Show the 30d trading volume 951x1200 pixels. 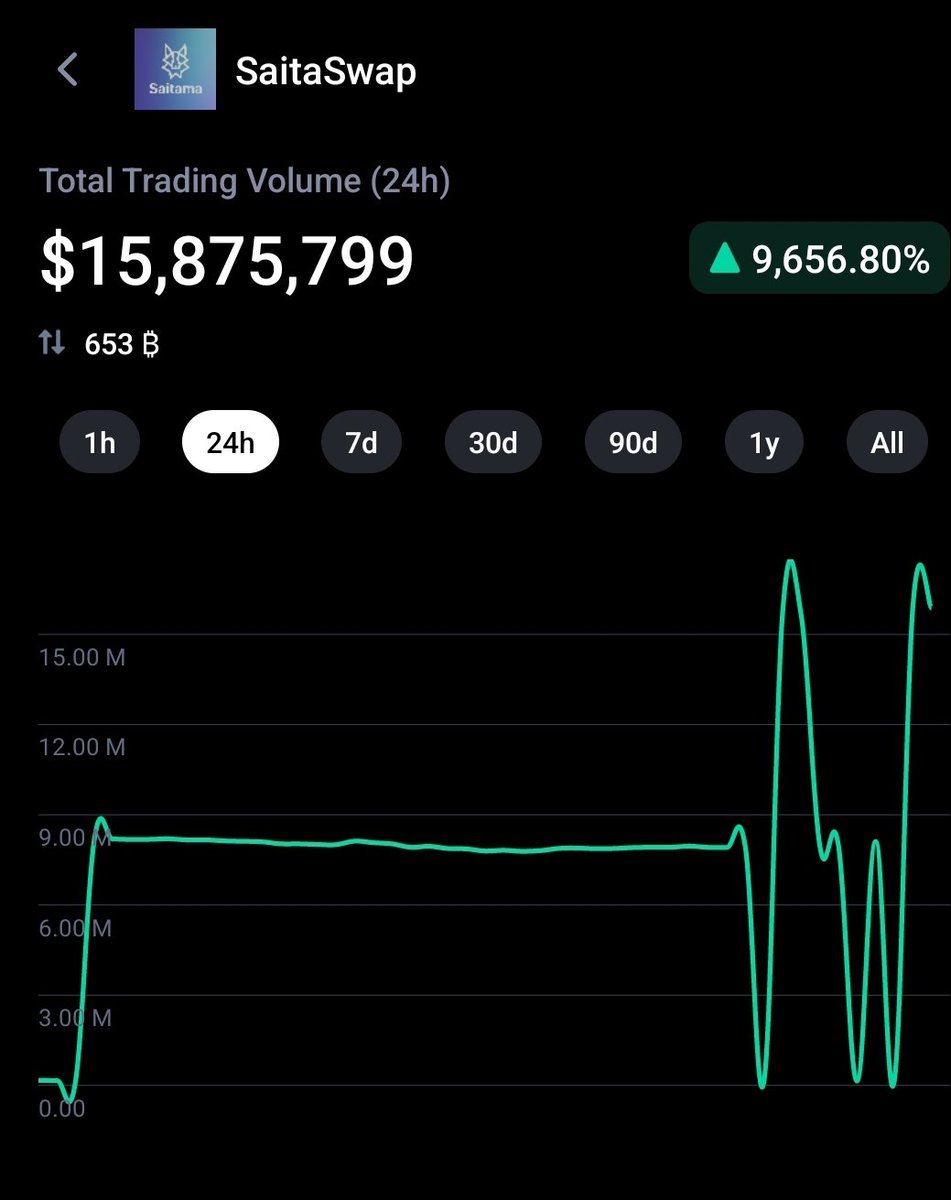point(493,442)
